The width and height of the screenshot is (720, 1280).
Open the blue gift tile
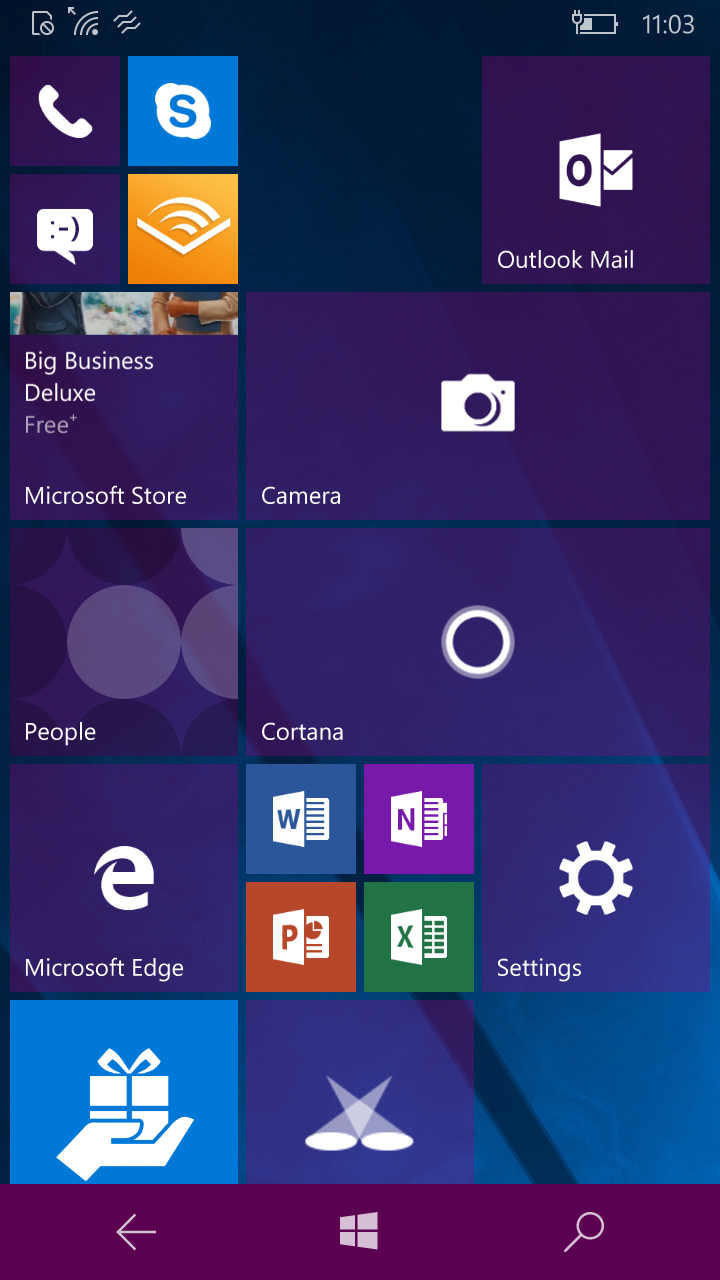[124, 1092]
